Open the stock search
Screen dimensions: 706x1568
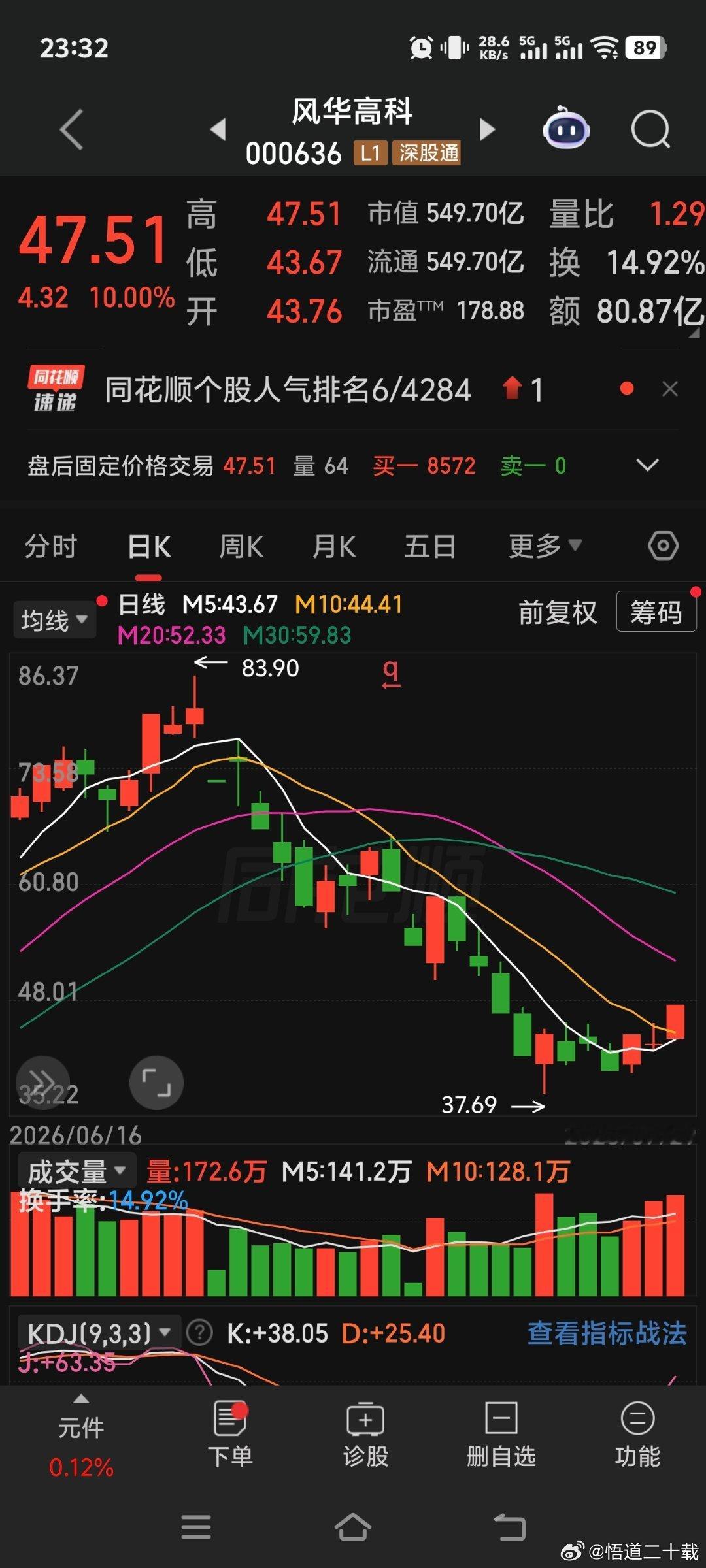tap(650, 129)
